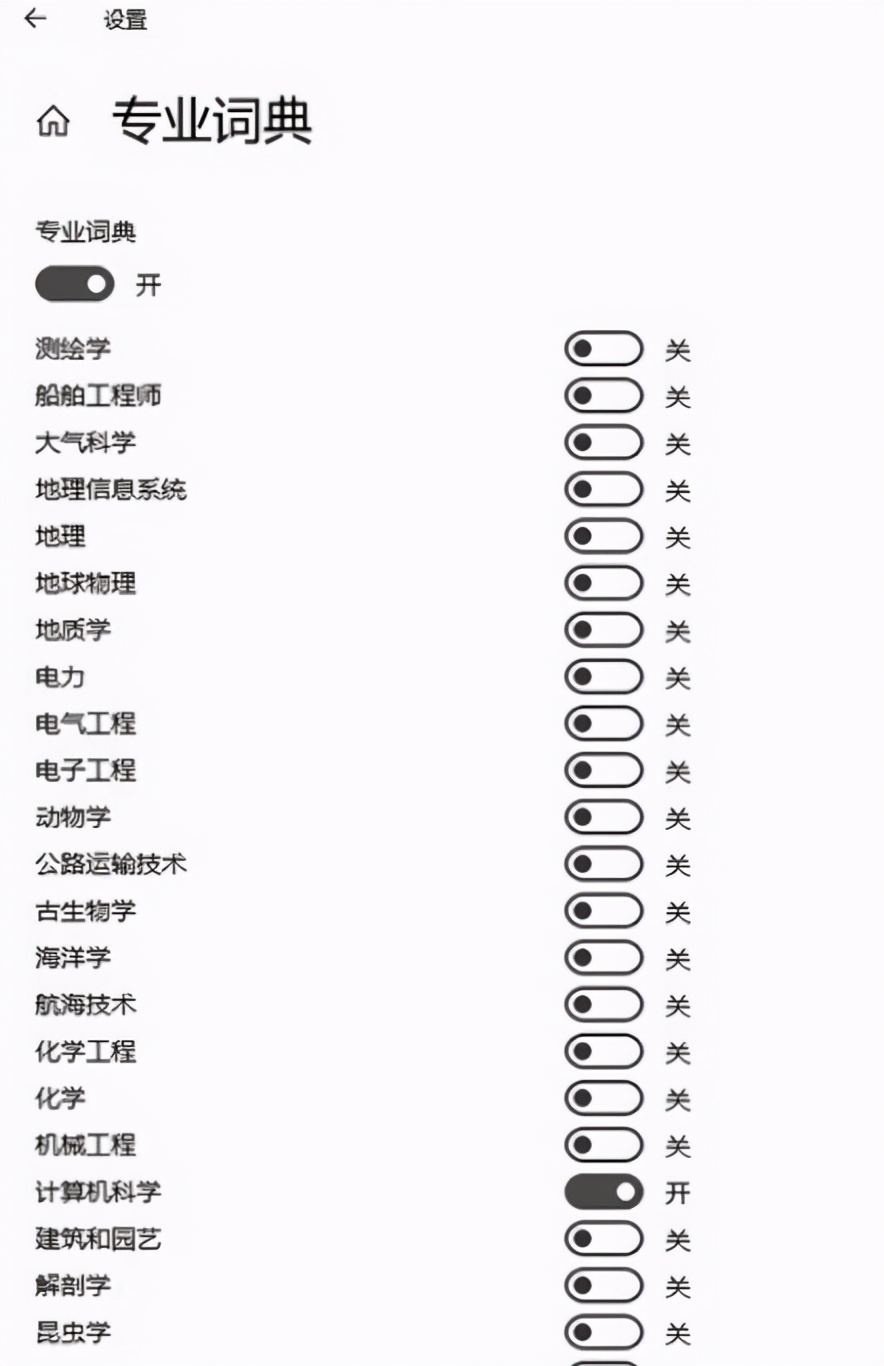Enable the 电气工程 dictionary

coord(603,723)
